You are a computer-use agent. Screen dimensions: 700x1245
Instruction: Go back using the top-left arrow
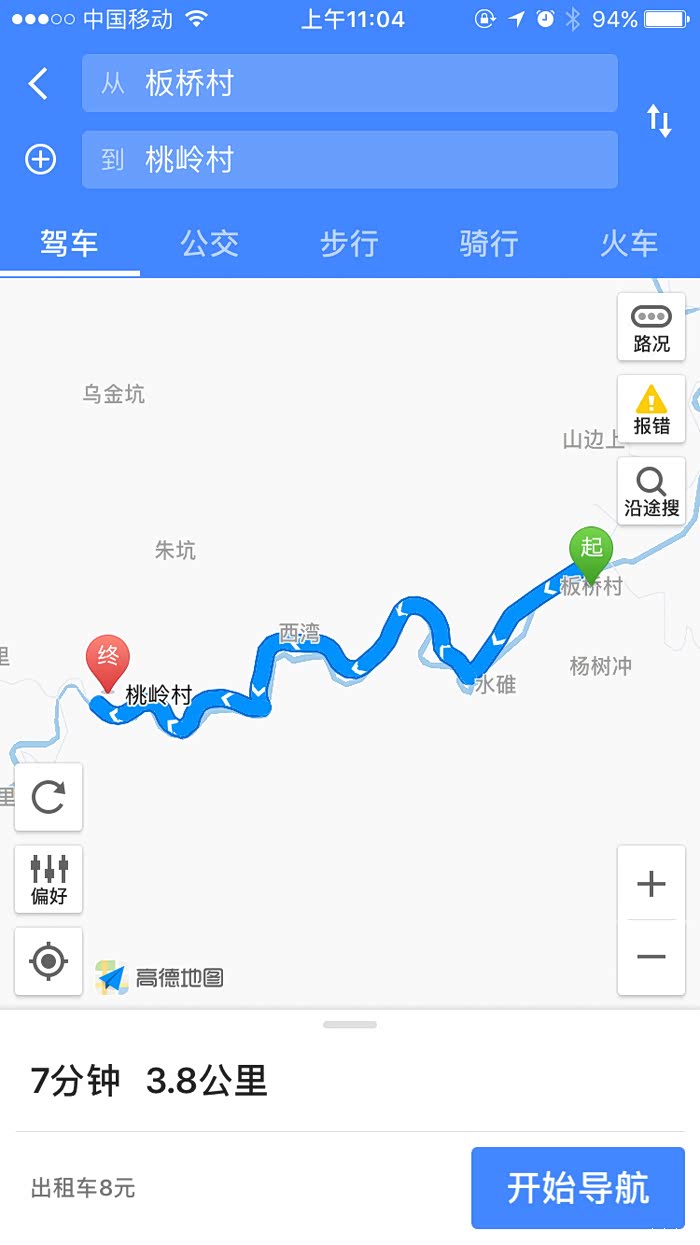tap(38, 83)
